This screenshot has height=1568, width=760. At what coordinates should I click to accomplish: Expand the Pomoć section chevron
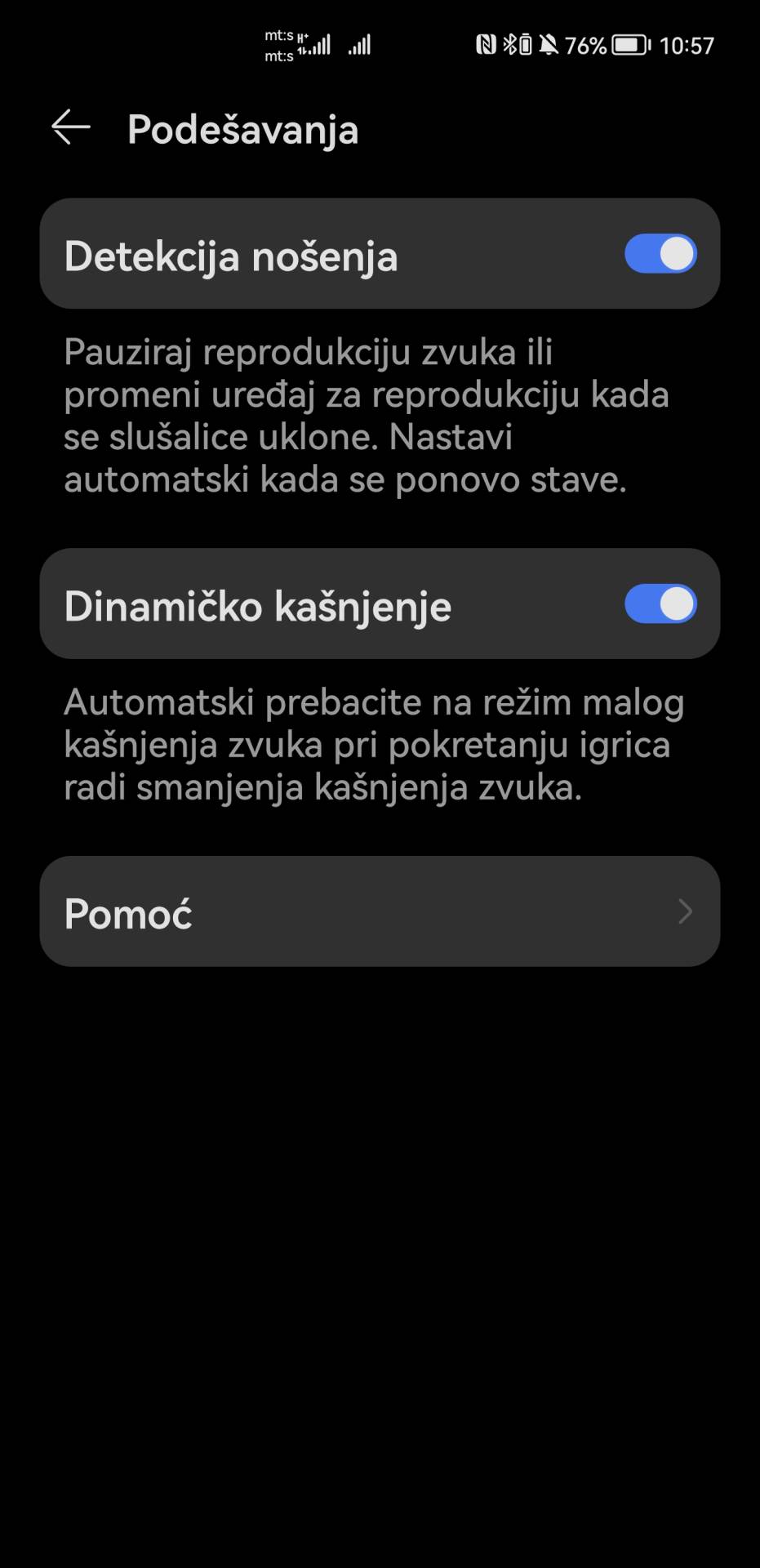687,912
